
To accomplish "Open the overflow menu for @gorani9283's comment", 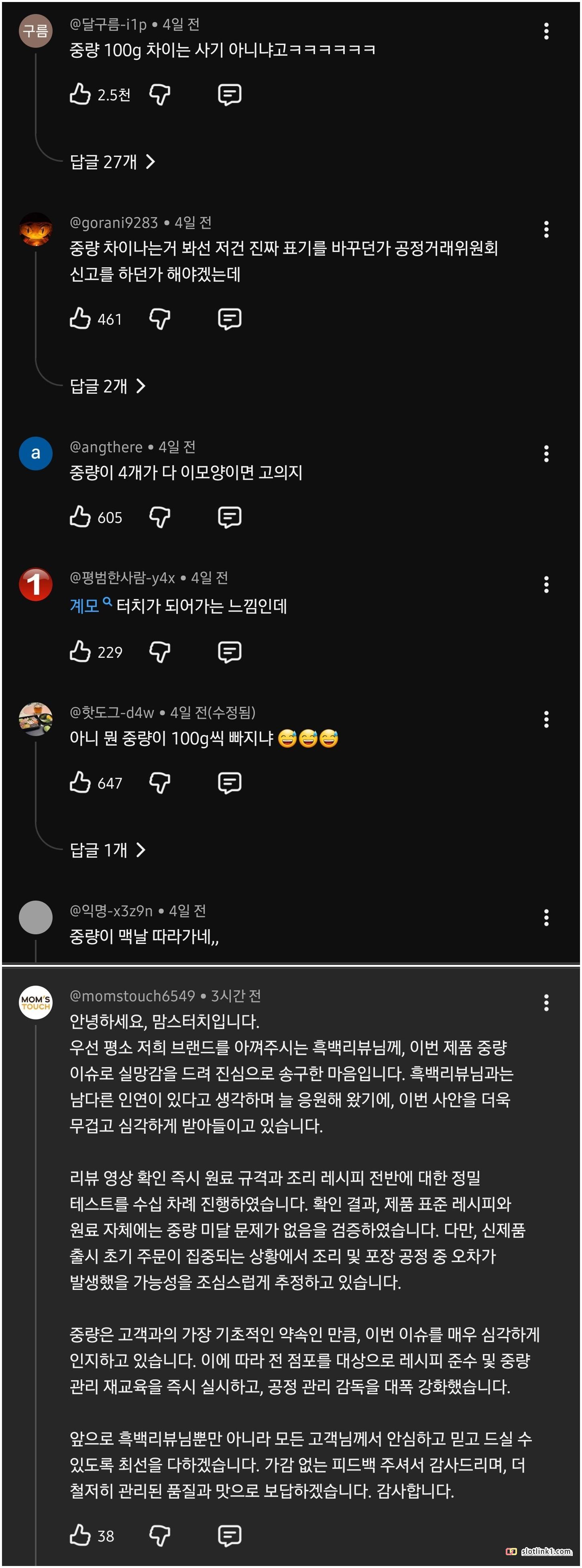I will click(x=546, y=230).
